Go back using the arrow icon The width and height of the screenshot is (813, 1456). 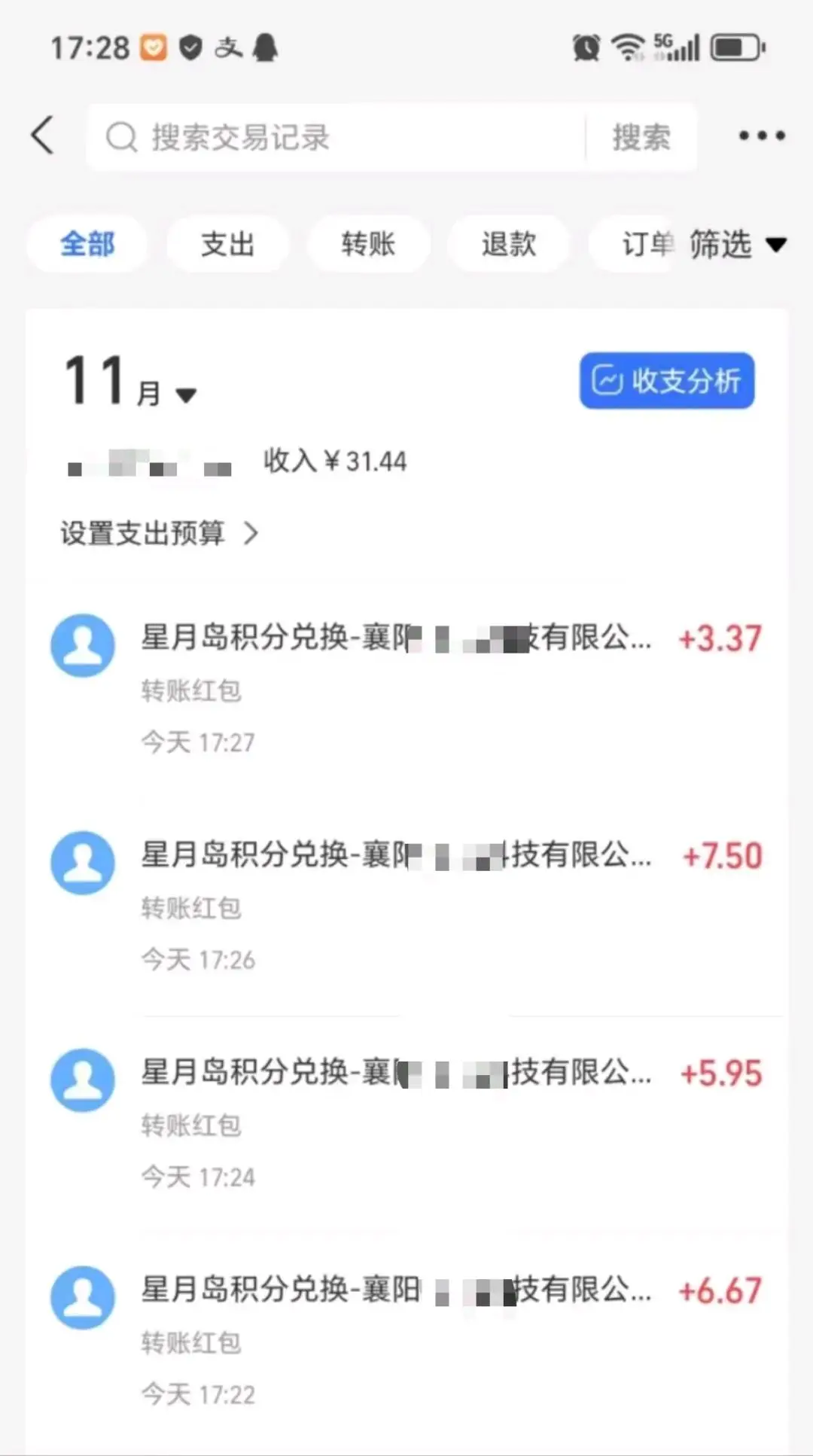(43, 136)
